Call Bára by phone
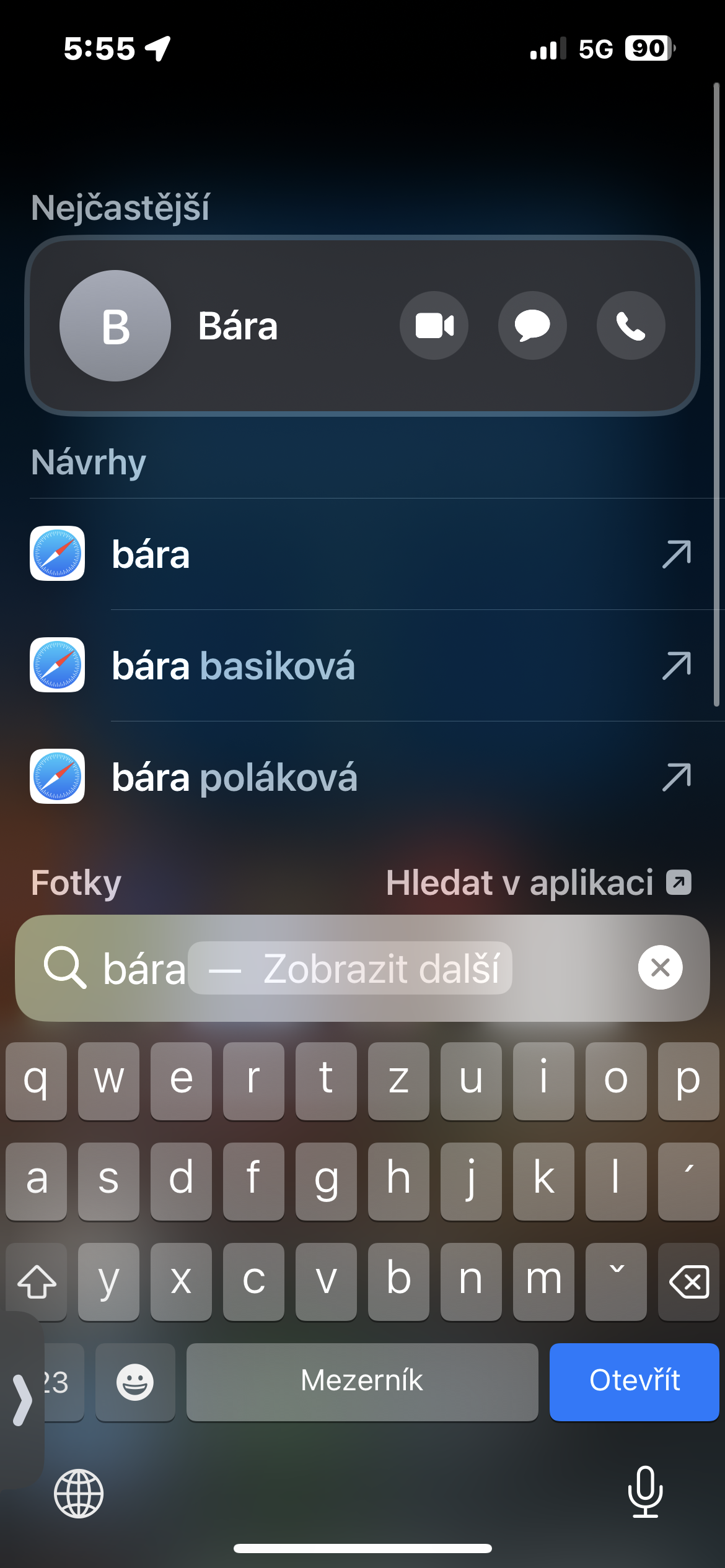This screenshot has height=1568, width=725. 631,326
